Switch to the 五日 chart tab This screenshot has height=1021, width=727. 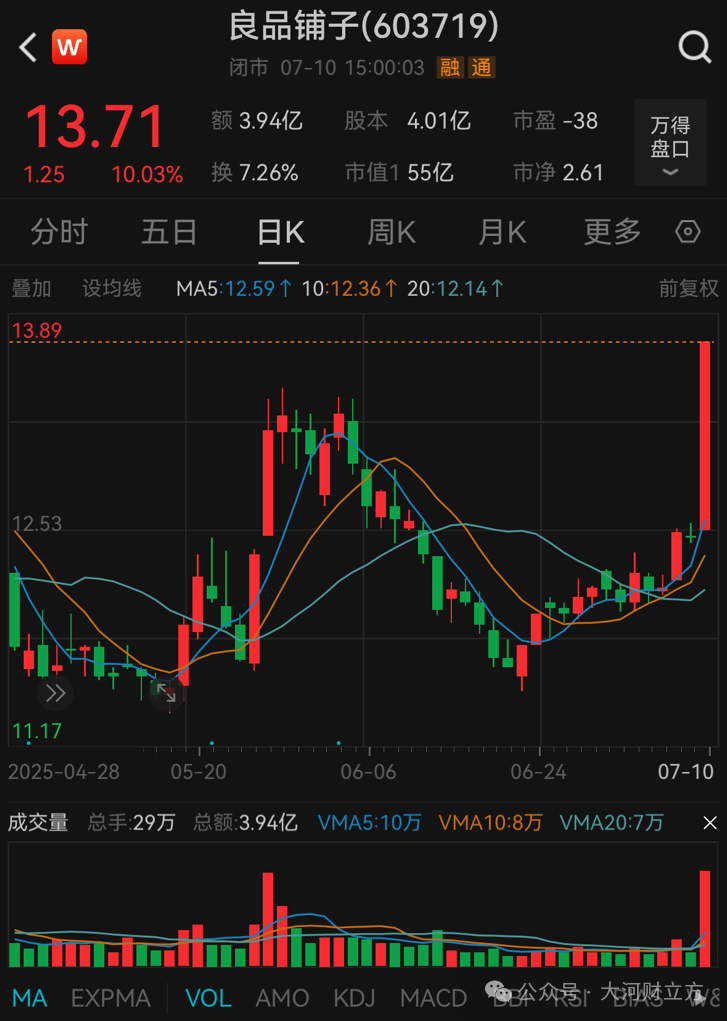tap(169, 232)
